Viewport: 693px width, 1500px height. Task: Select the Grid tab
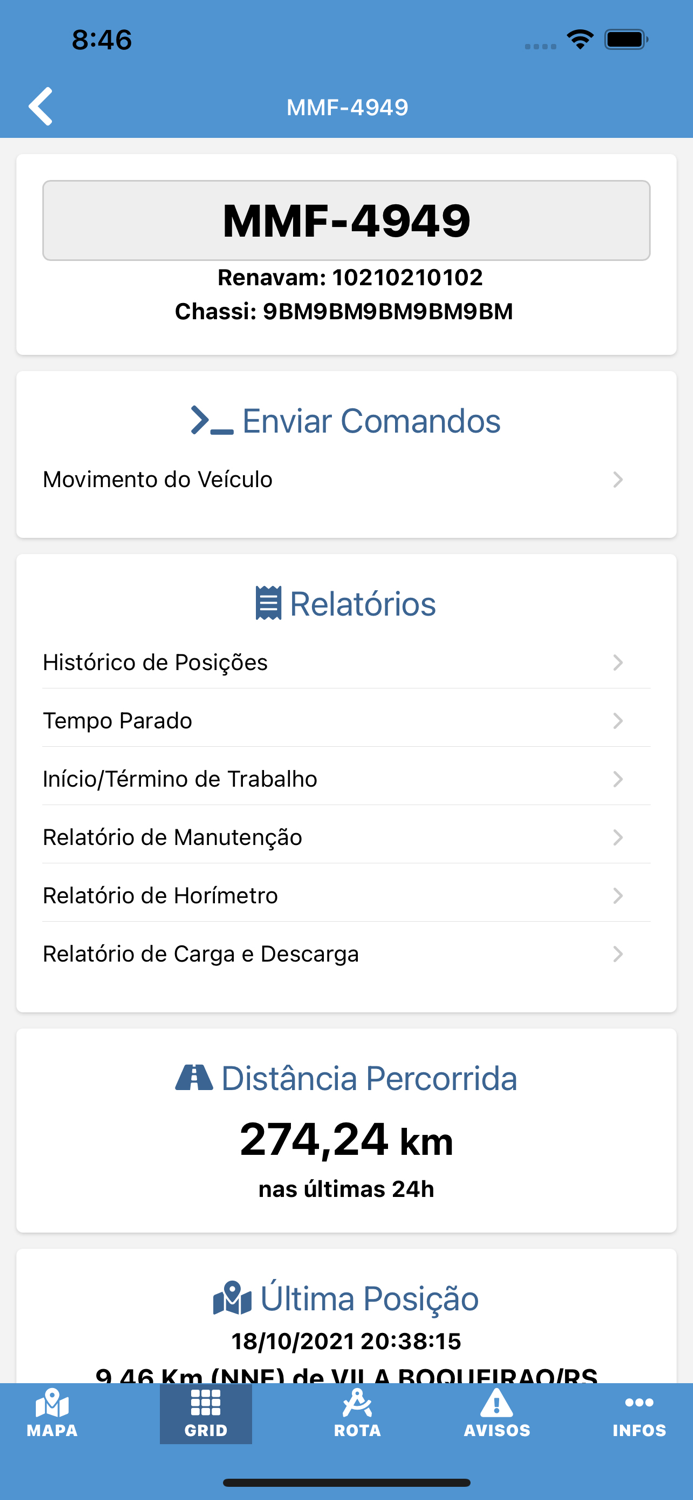(206, 1415)
